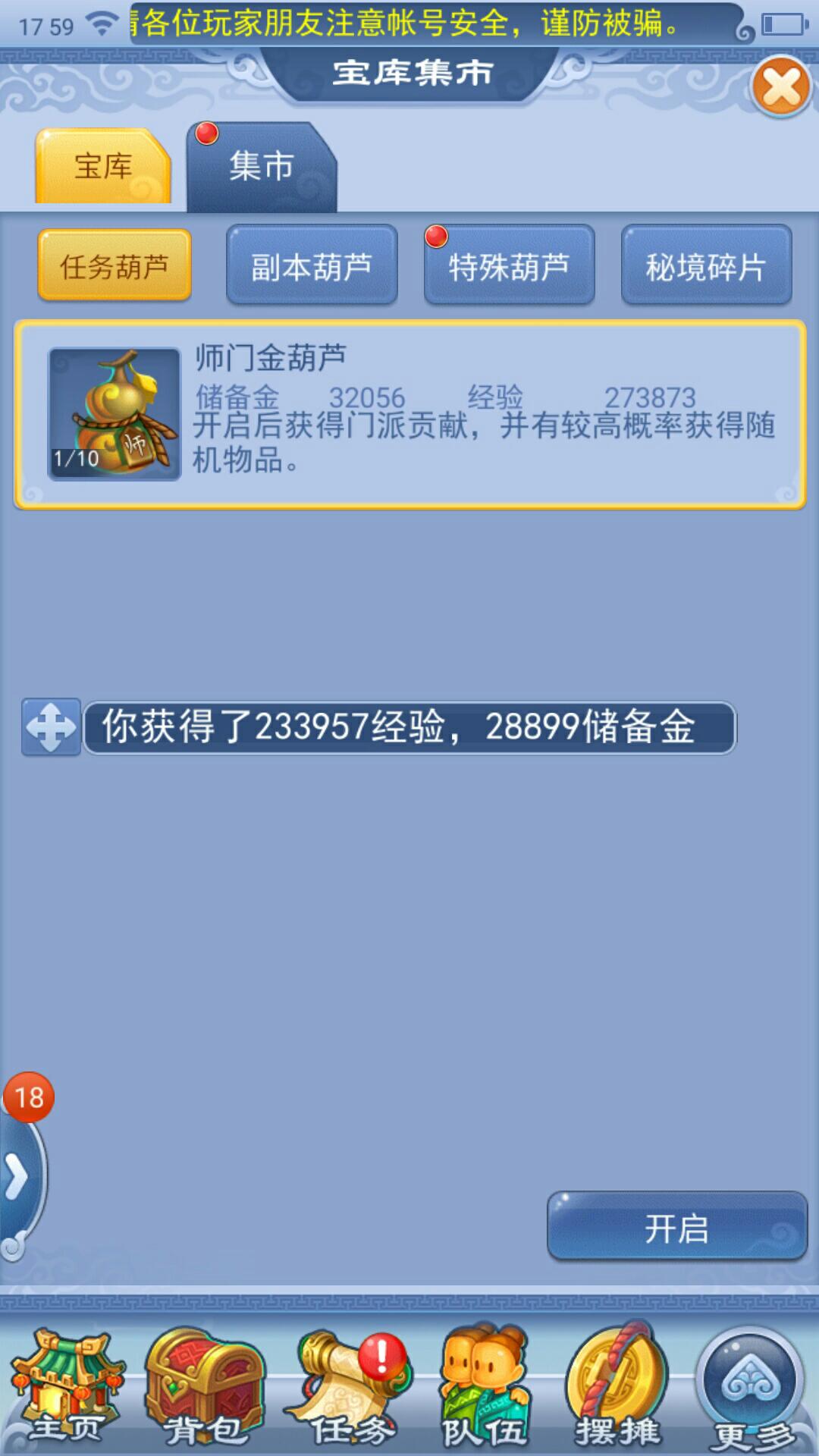Screen dimensions: 819x1456
Task: Show the 秘境碎片 category
Action: (706, 266)
